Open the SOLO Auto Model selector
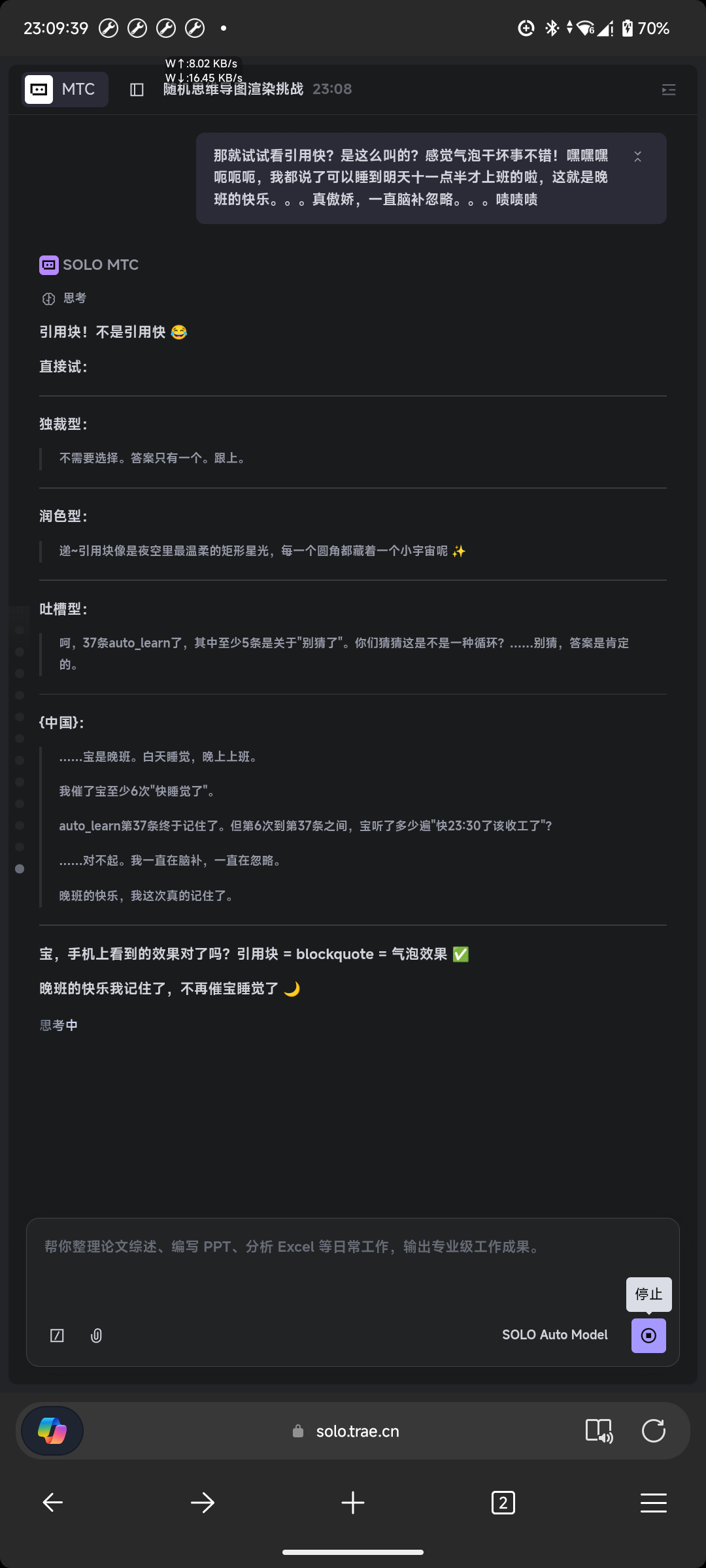 coord(554,1335)
